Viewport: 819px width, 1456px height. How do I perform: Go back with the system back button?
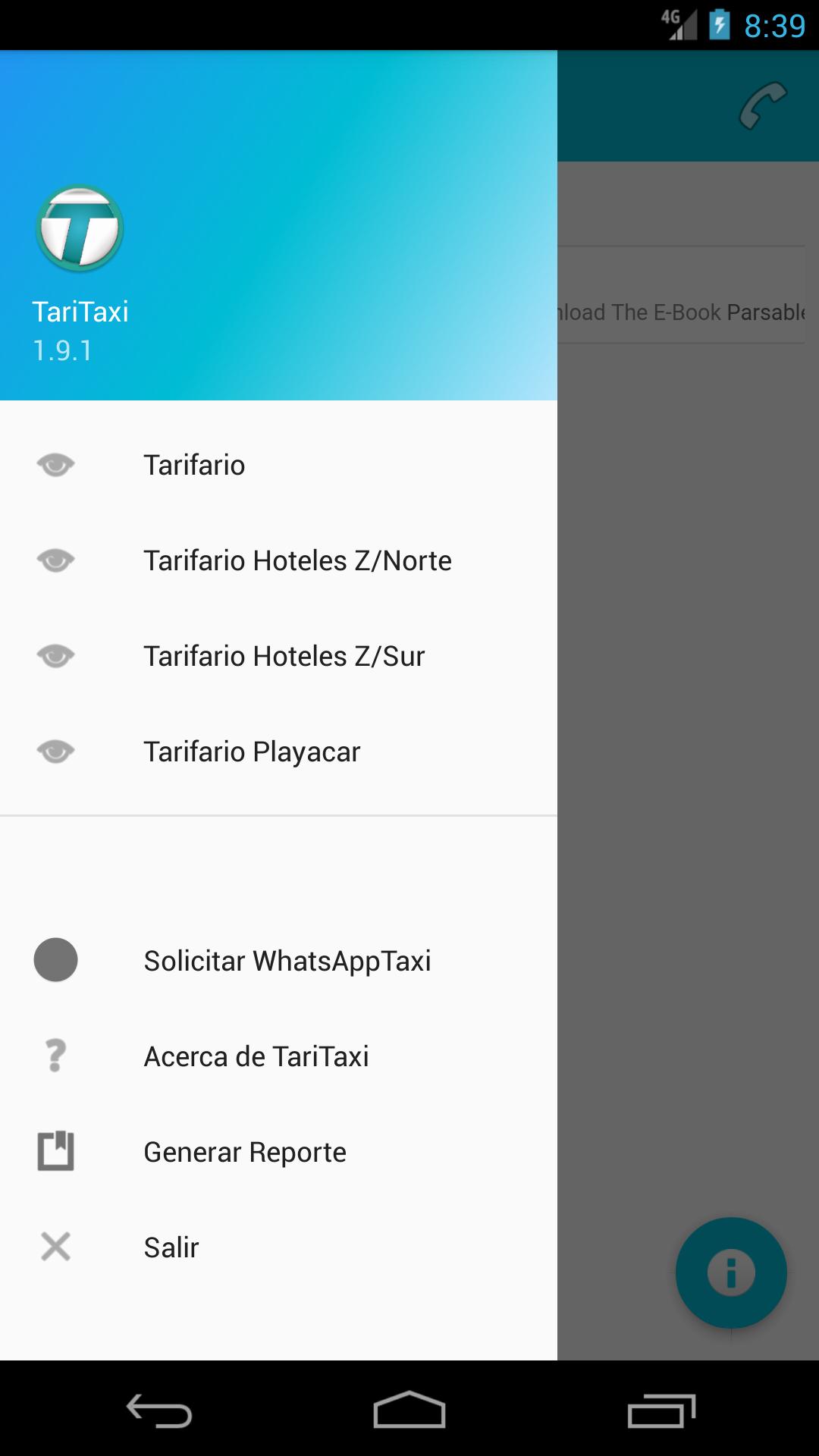158,1410
